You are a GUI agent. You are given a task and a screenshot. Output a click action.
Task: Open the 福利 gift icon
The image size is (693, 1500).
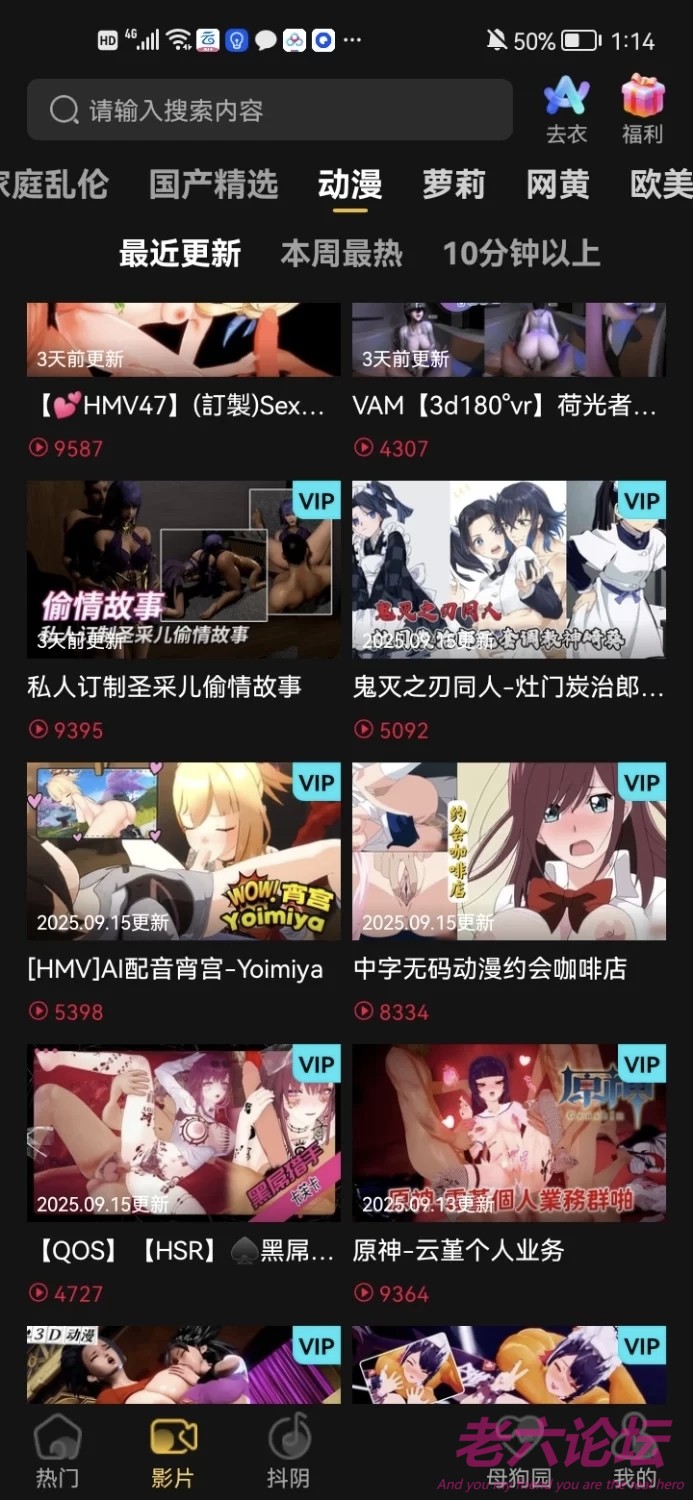(642, 110)
